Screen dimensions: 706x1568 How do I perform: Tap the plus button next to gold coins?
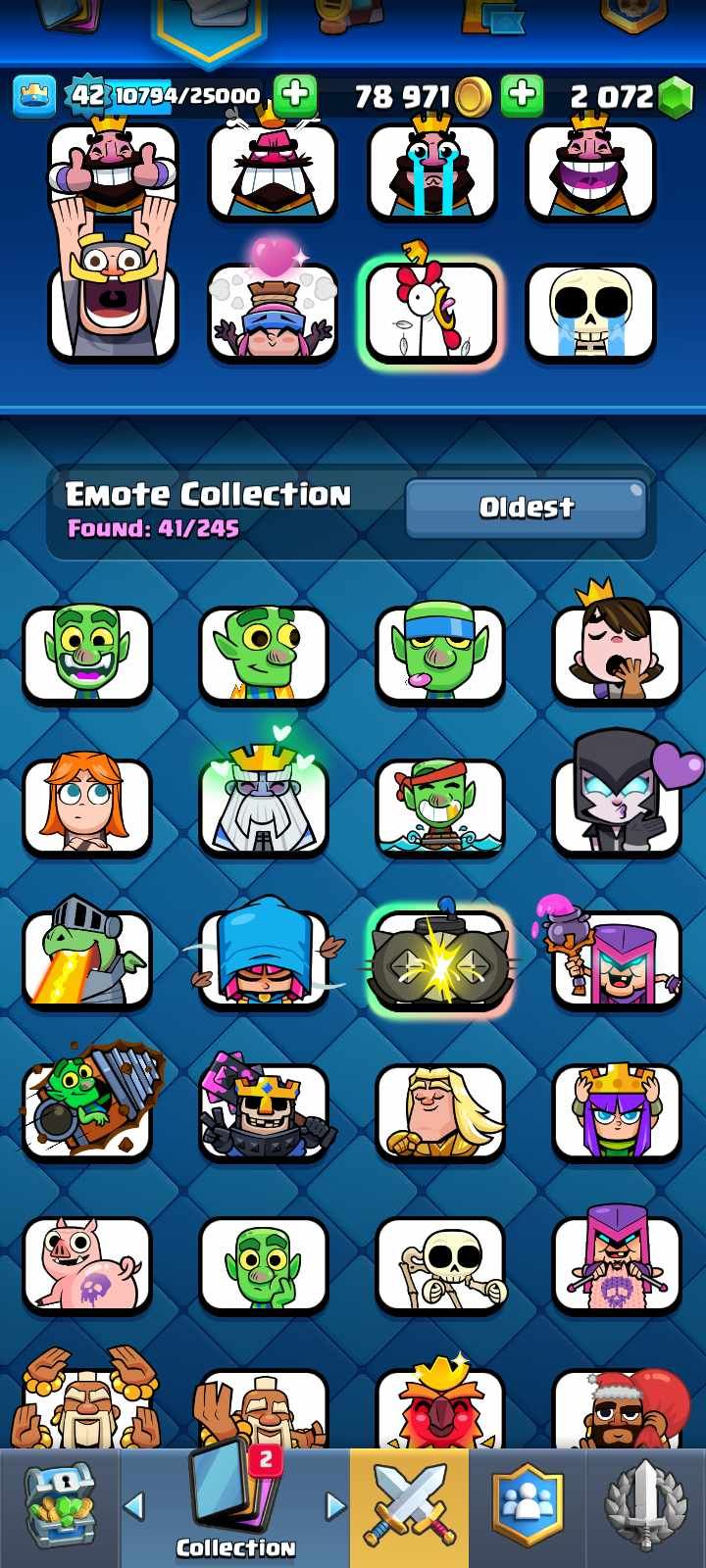[522, 95]
